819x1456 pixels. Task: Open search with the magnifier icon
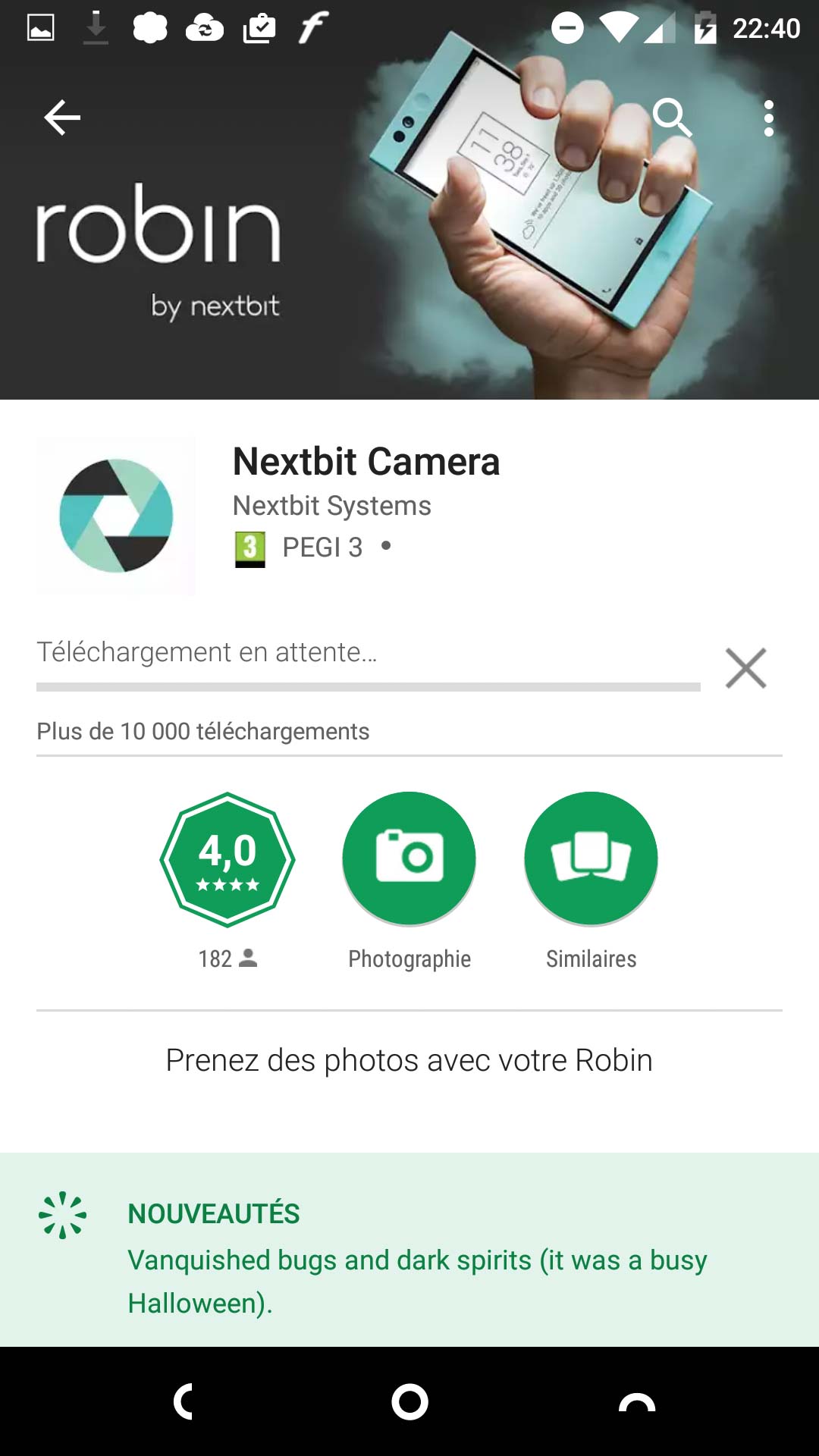tap(672, 118)
